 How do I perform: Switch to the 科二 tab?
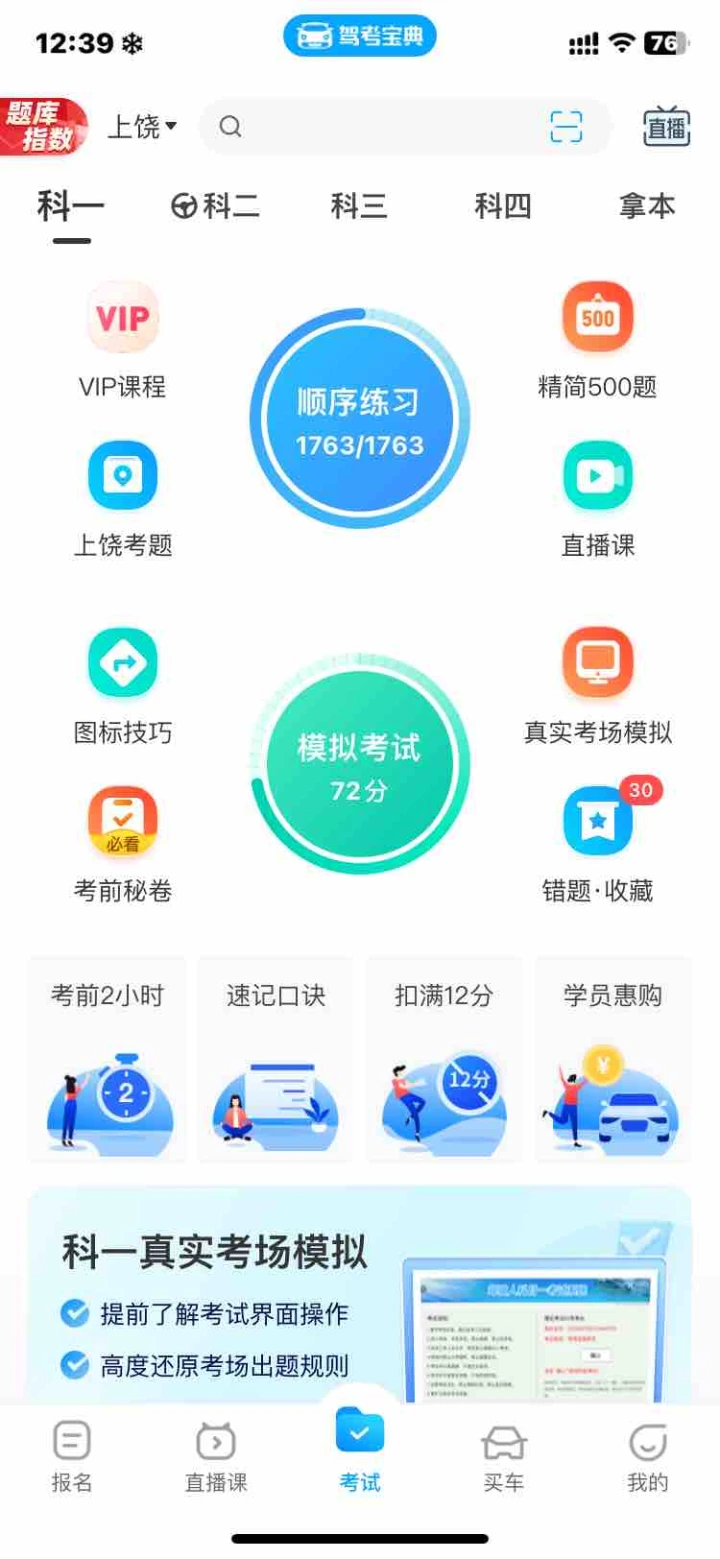click(x=216, y=207)
